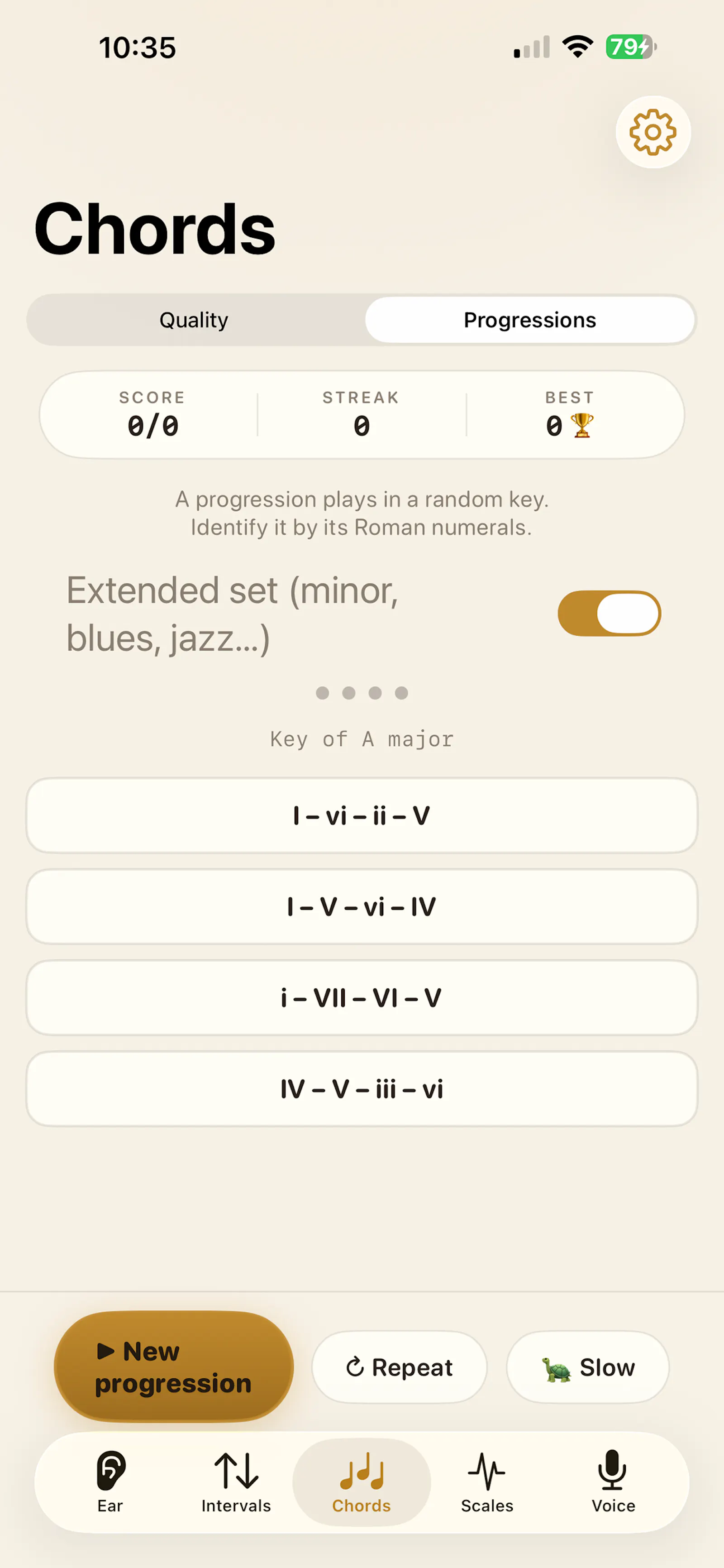The image size is (724, 1568).
Task: Pick the i – VII – VI – V option
Action: coord(362,998)
